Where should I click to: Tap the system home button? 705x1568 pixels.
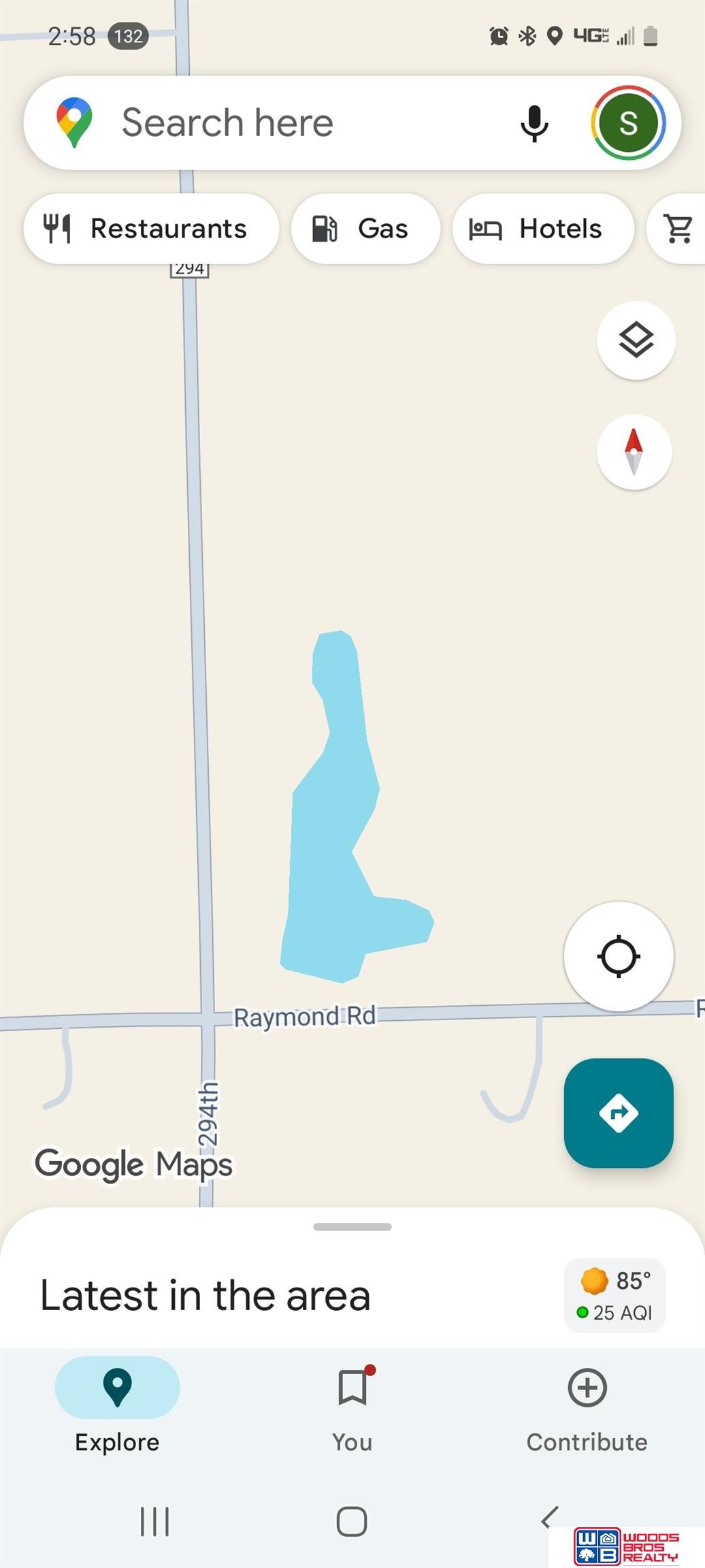[352, 1521]
